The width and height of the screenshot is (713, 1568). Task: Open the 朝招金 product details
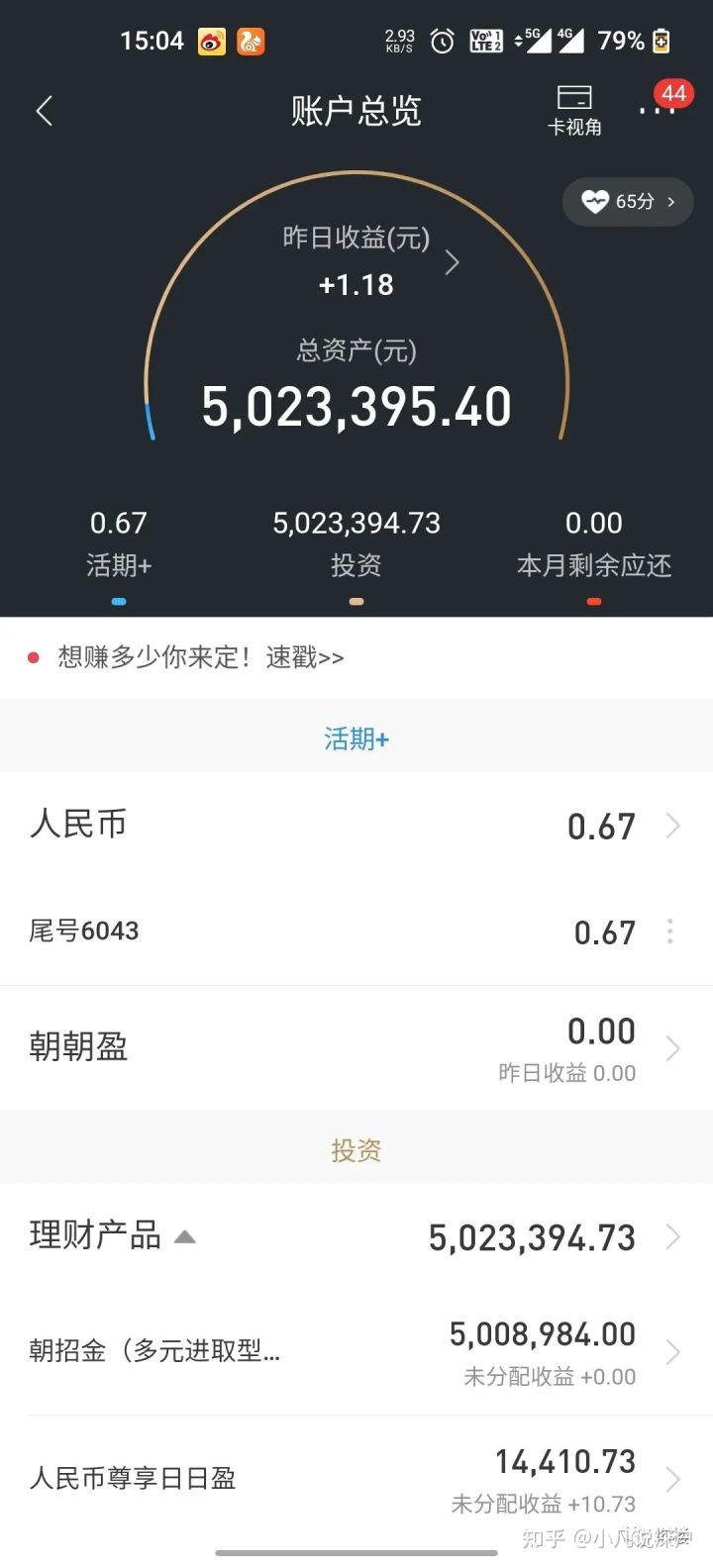pyautogui.click(x=356, y=1351)
